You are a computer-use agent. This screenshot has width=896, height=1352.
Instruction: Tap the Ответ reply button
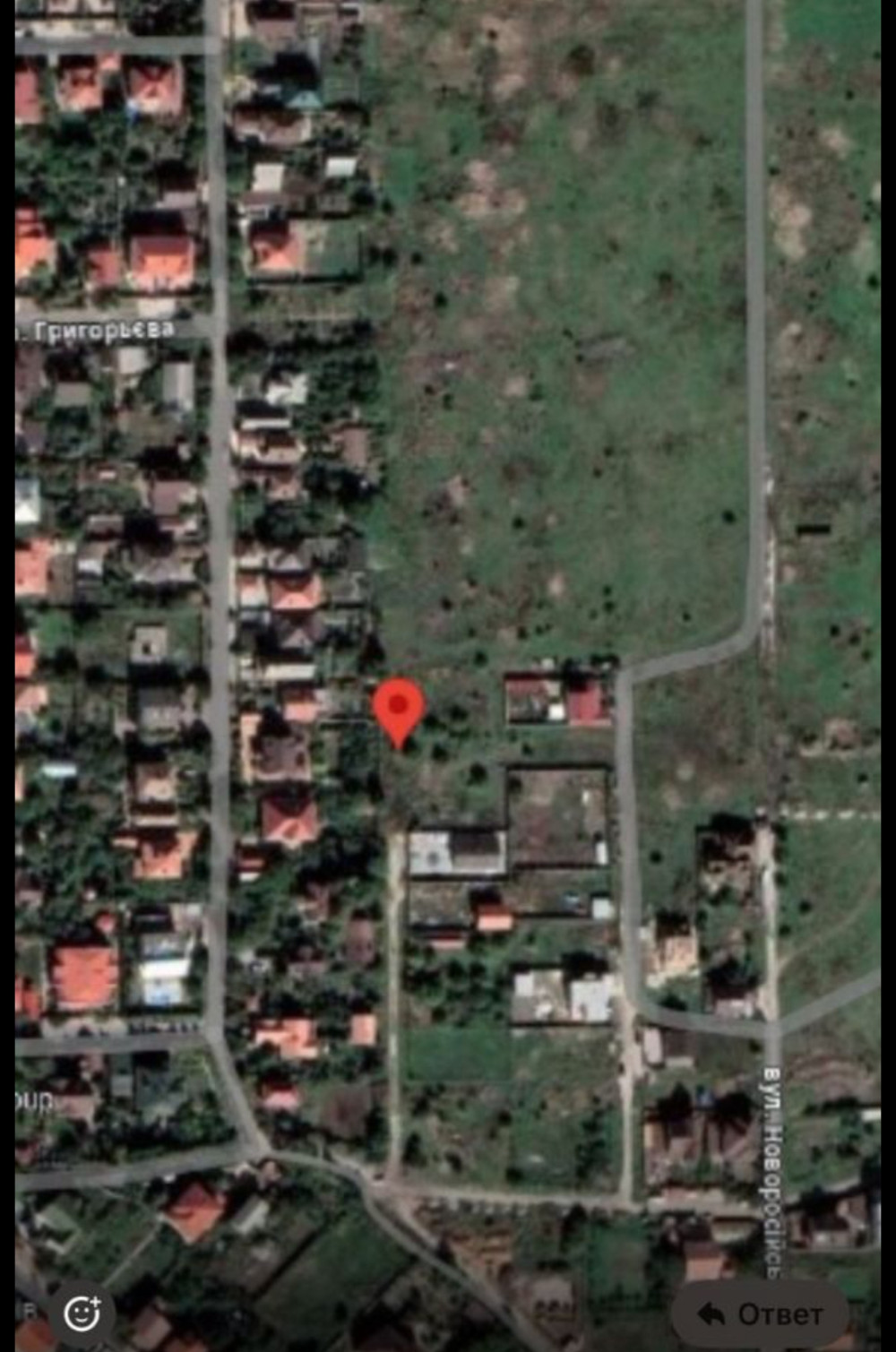[x=760, y=1314]
